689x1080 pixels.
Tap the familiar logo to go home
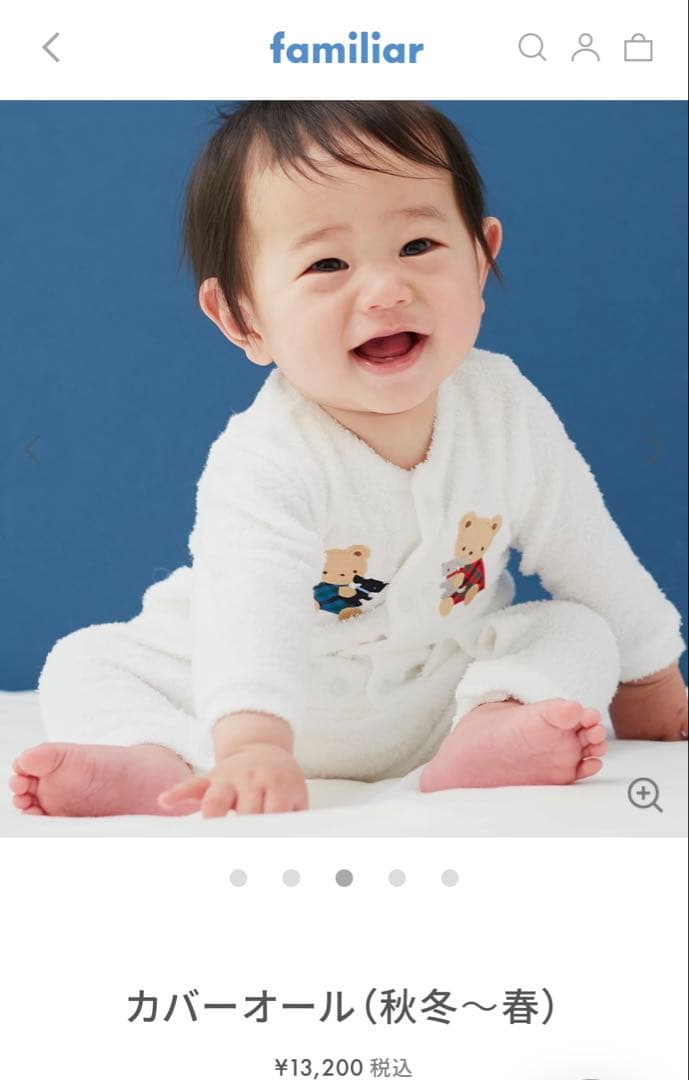tap(346, 47)
